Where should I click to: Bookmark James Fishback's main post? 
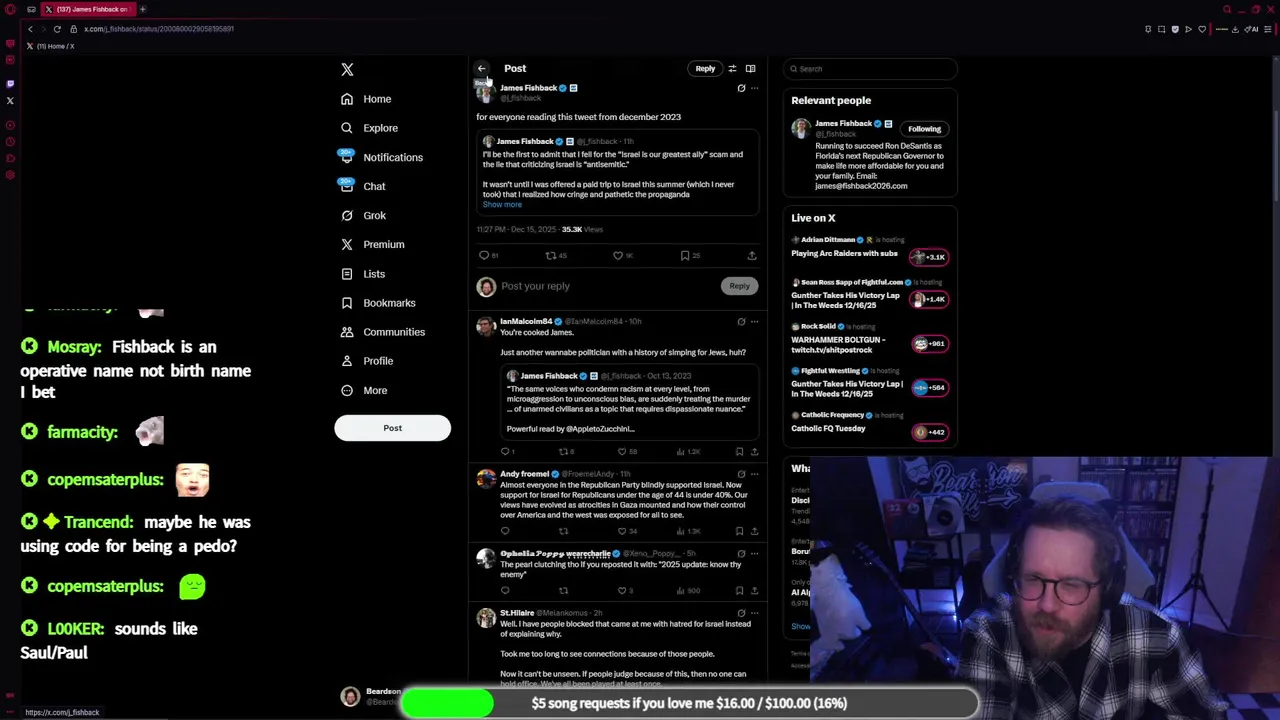coord(685,256)
